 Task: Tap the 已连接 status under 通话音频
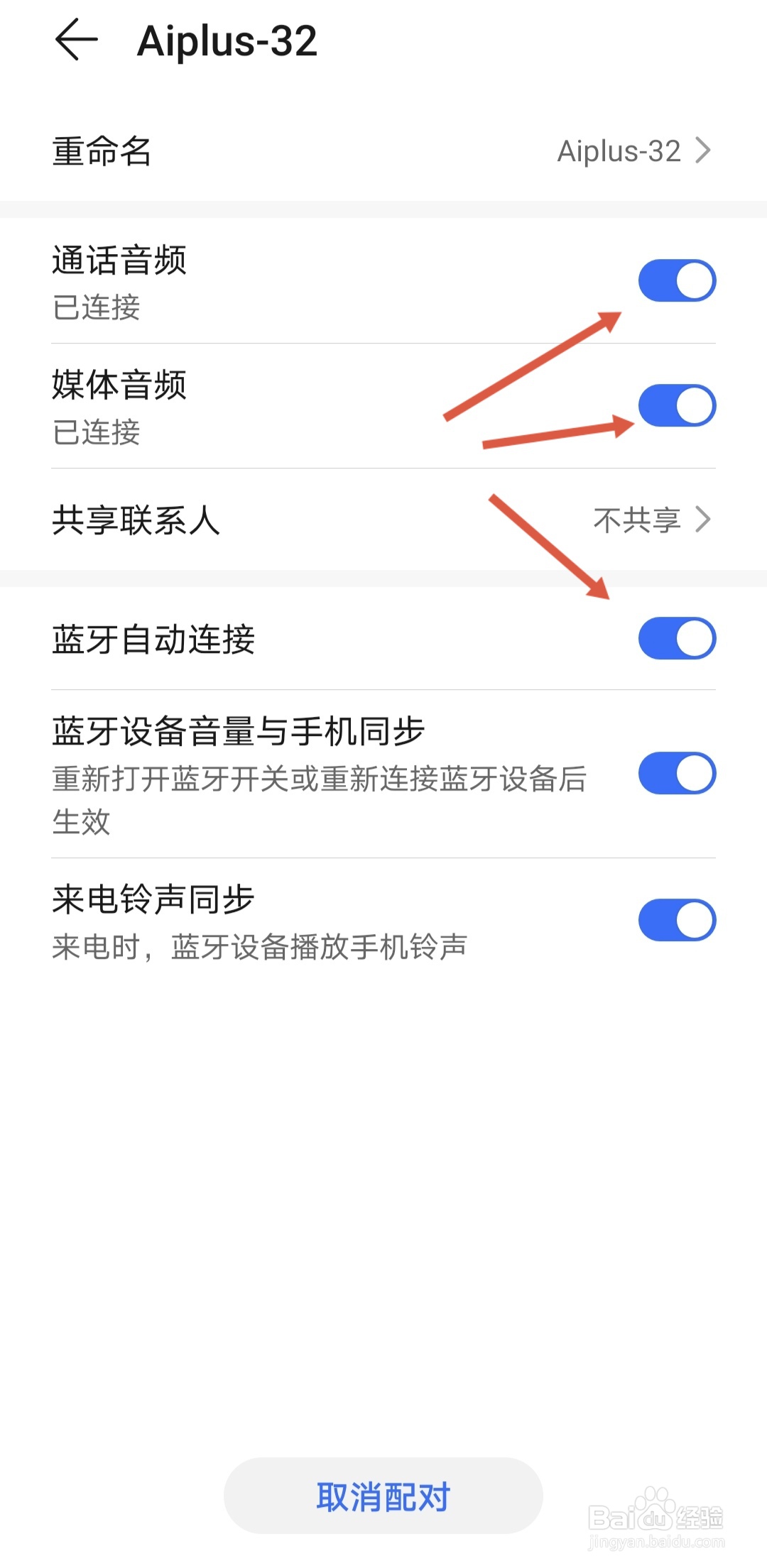97,307
